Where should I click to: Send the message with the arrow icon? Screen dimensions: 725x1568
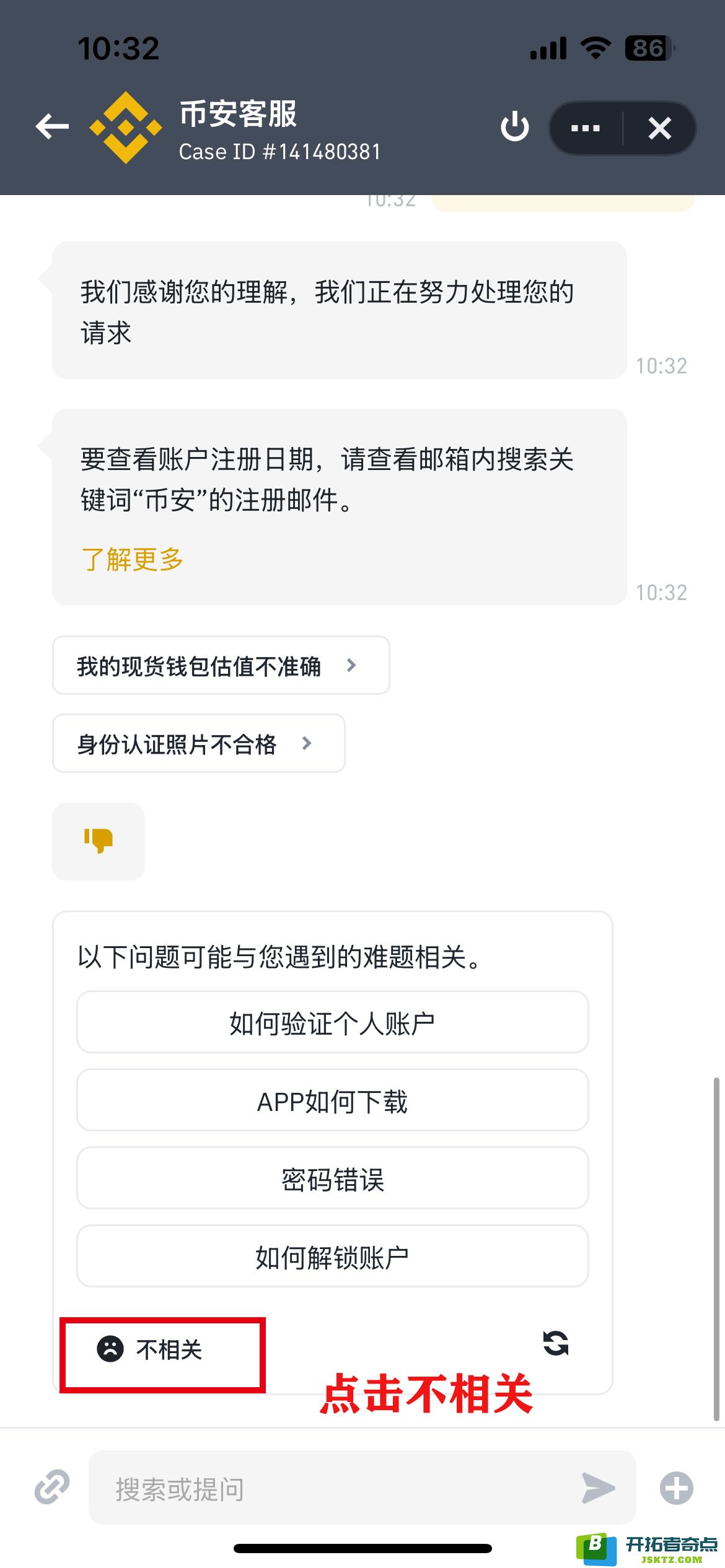[599, 1488]
